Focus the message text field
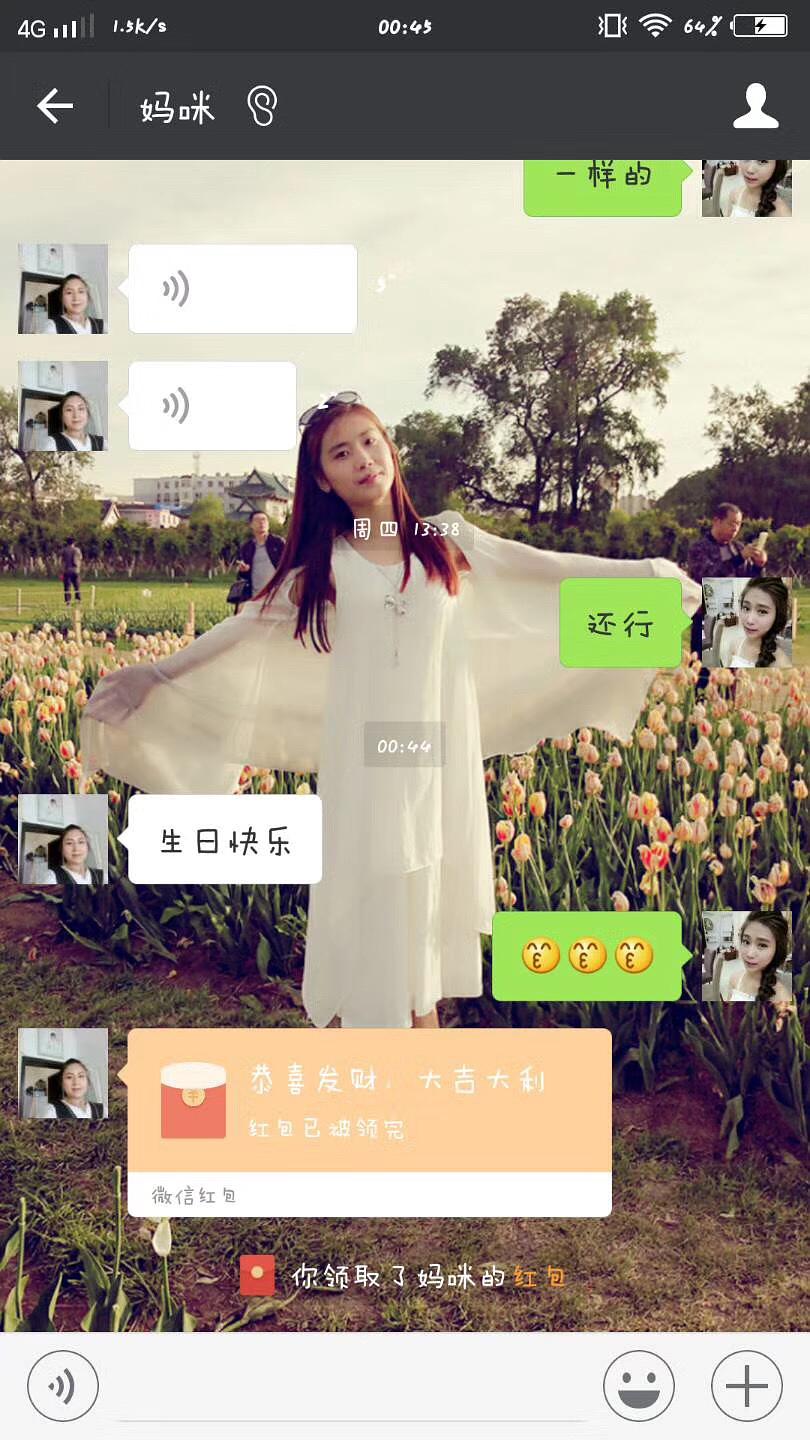The image size is (810, 1440). click(350, 1388)
